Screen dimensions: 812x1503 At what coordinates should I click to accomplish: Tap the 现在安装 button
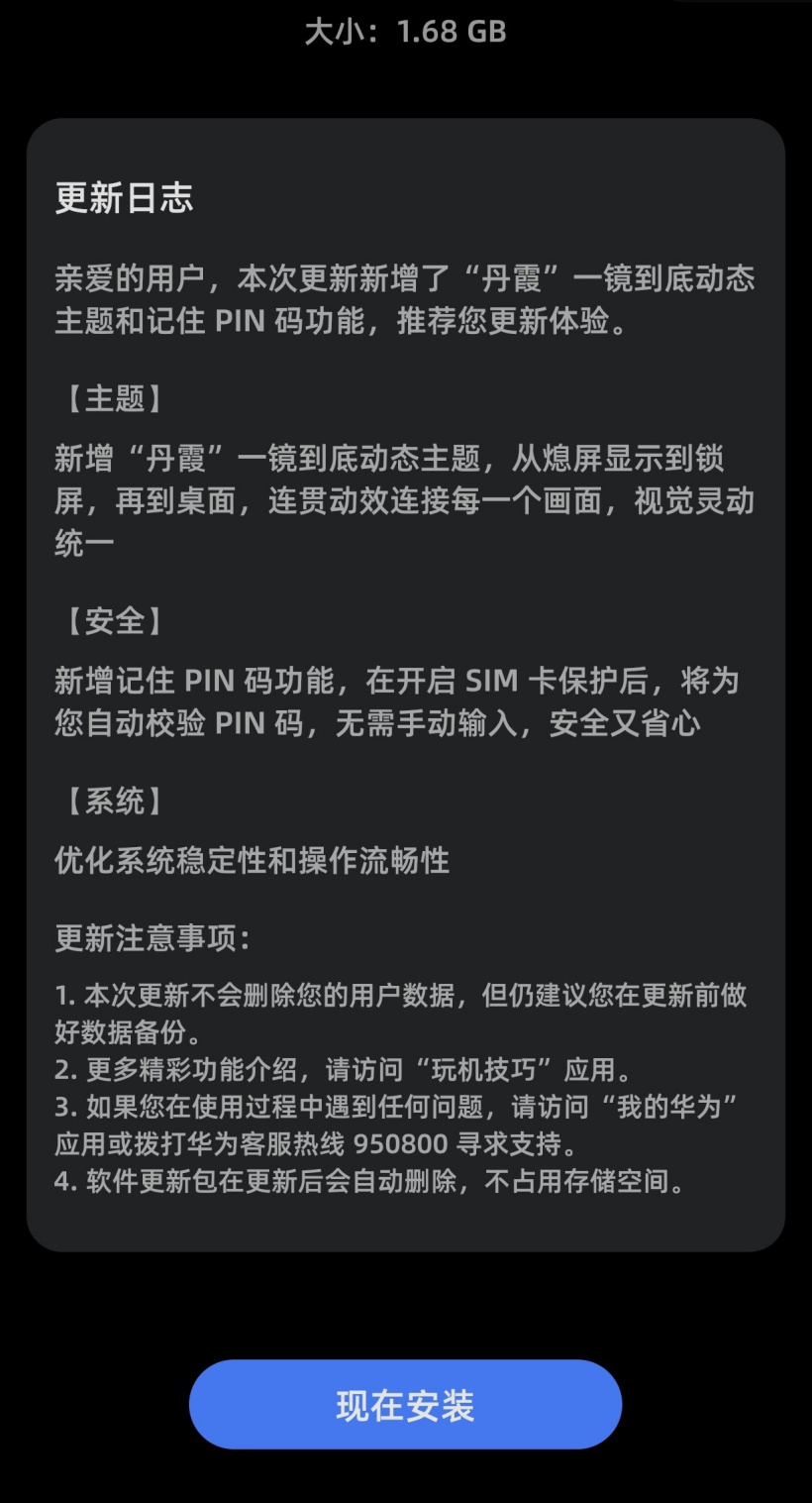pos(405,1405)
